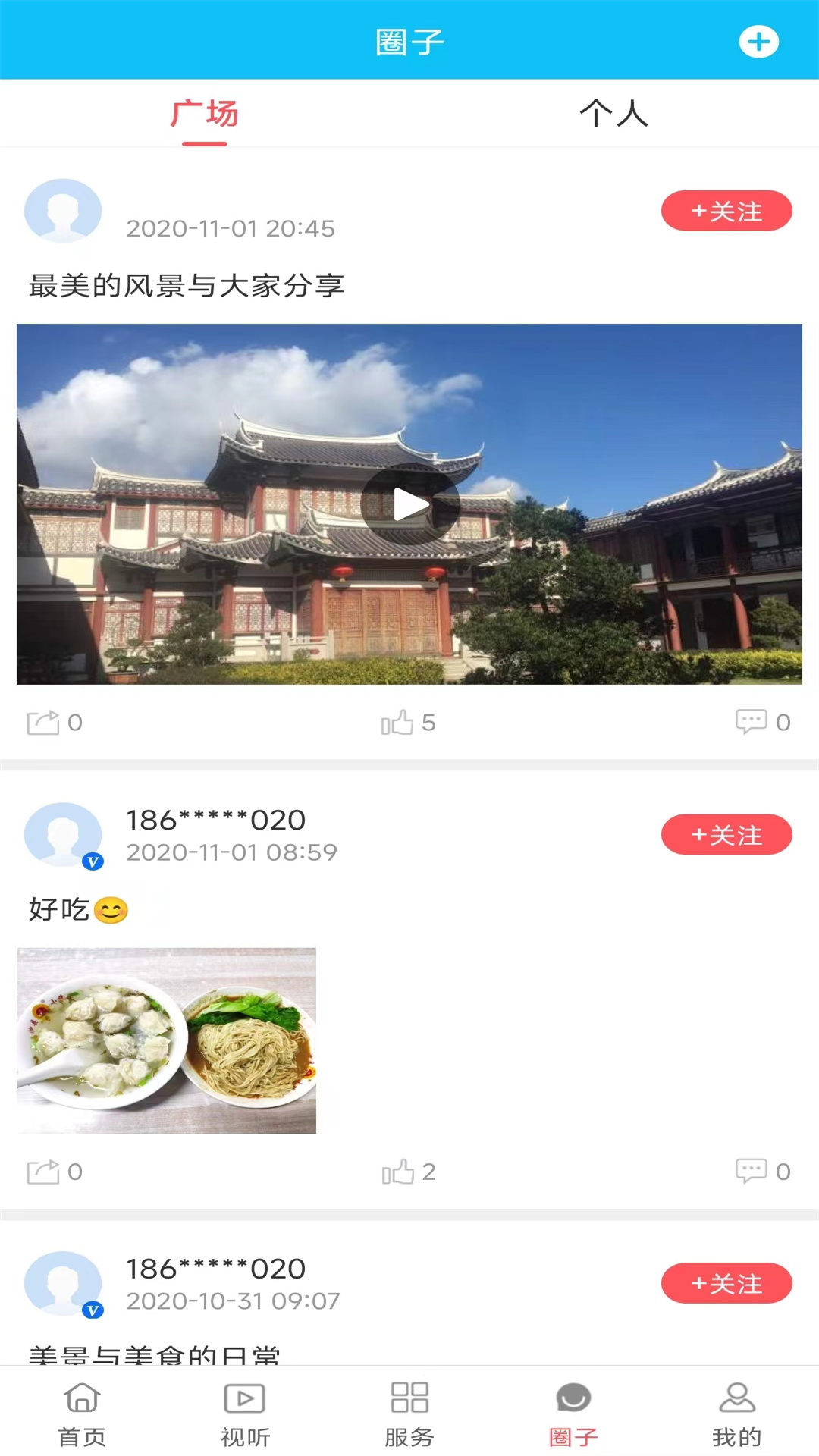Viewport: 819px width, 1456px height.
Task: Play the temple scenery video
Action: [x=409, y=504]
